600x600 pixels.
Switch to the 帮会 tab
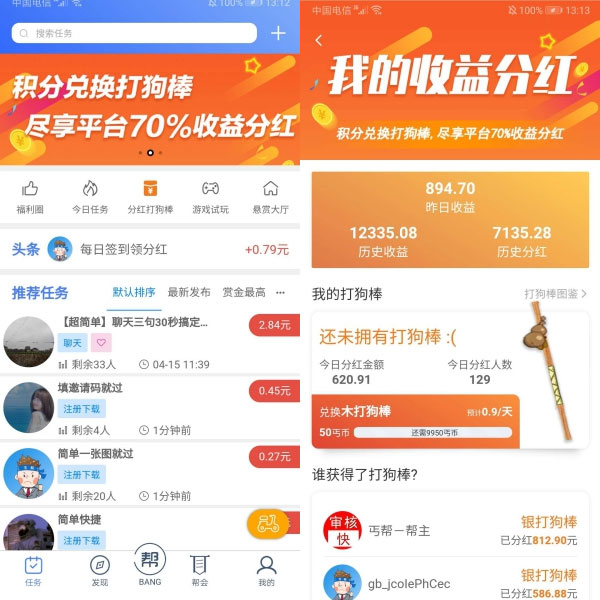tap(200, 571)
